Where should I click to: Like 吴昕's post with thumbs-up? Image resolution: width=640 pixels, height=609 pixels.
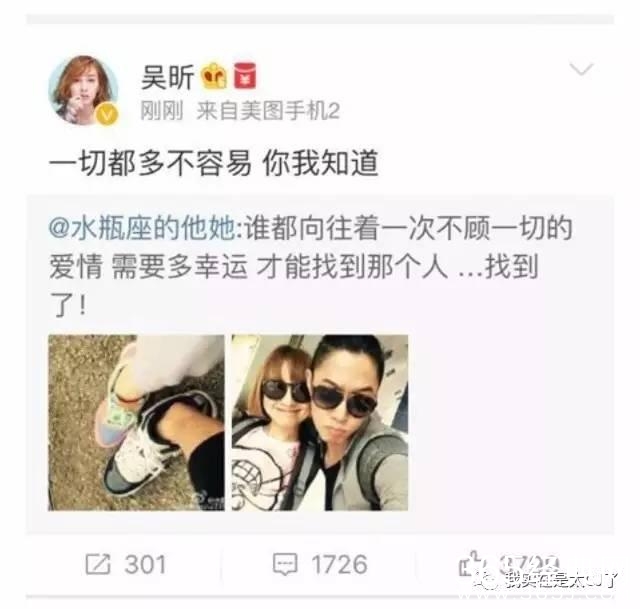[472, 565]
